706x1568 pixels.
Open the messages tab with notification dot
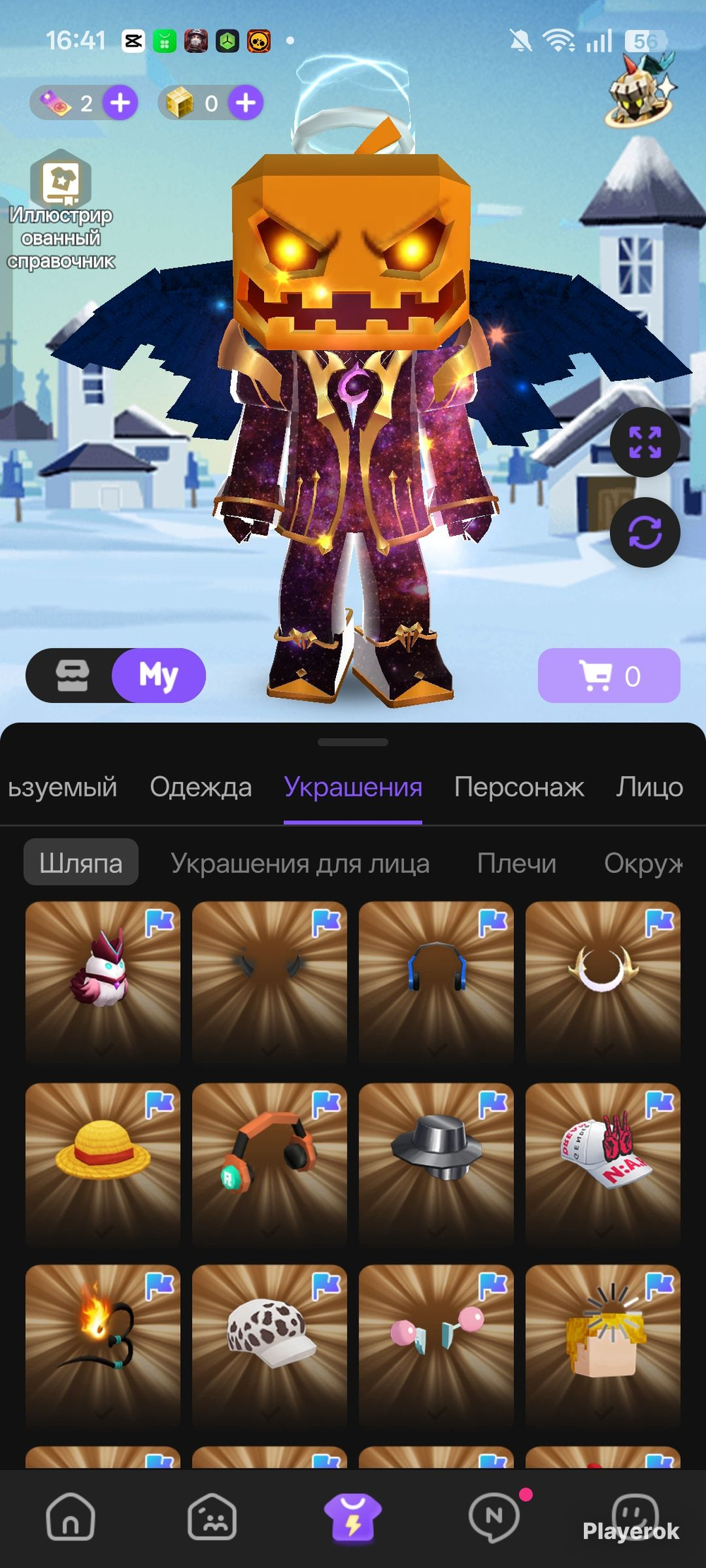494,1516
